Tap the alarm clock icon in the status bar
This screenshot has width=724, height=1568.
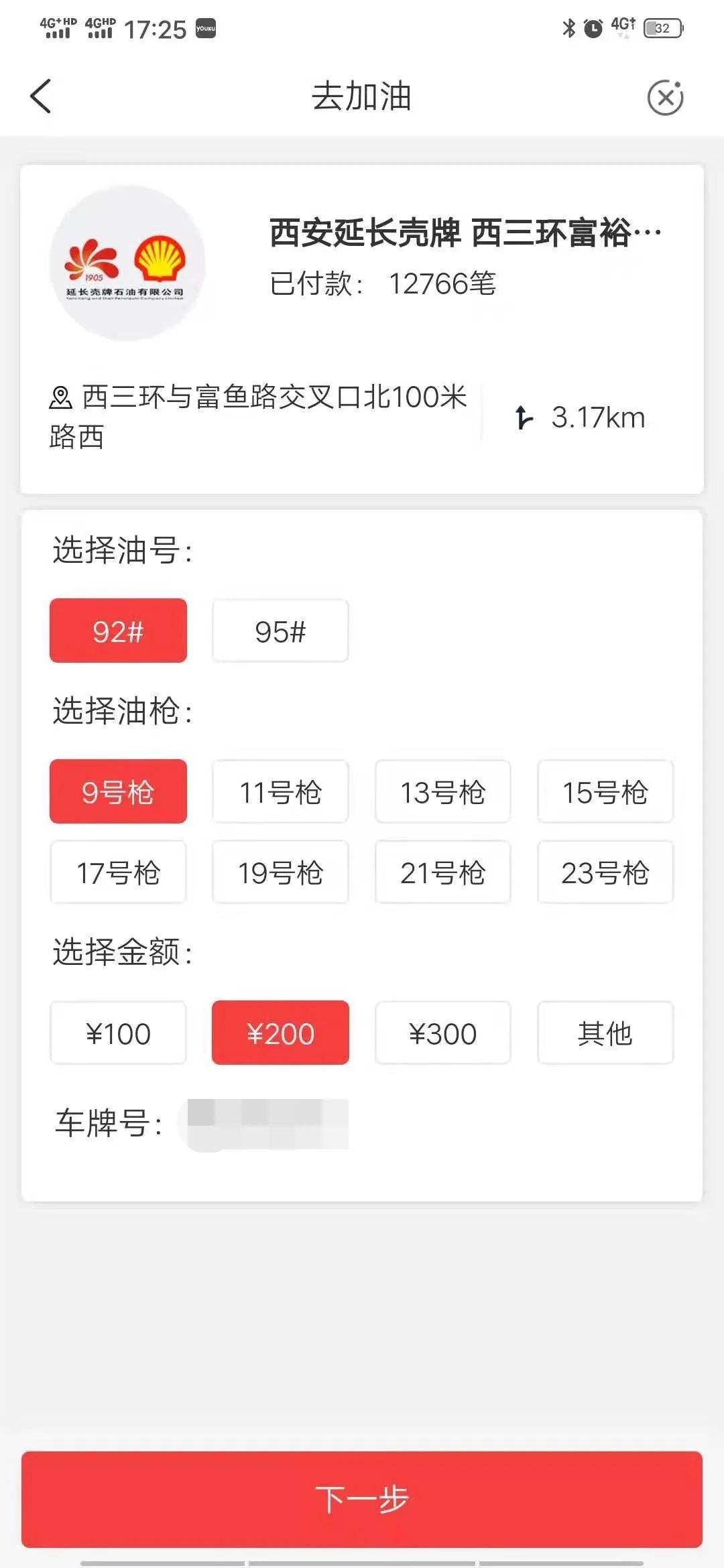(x=593, y=27)
